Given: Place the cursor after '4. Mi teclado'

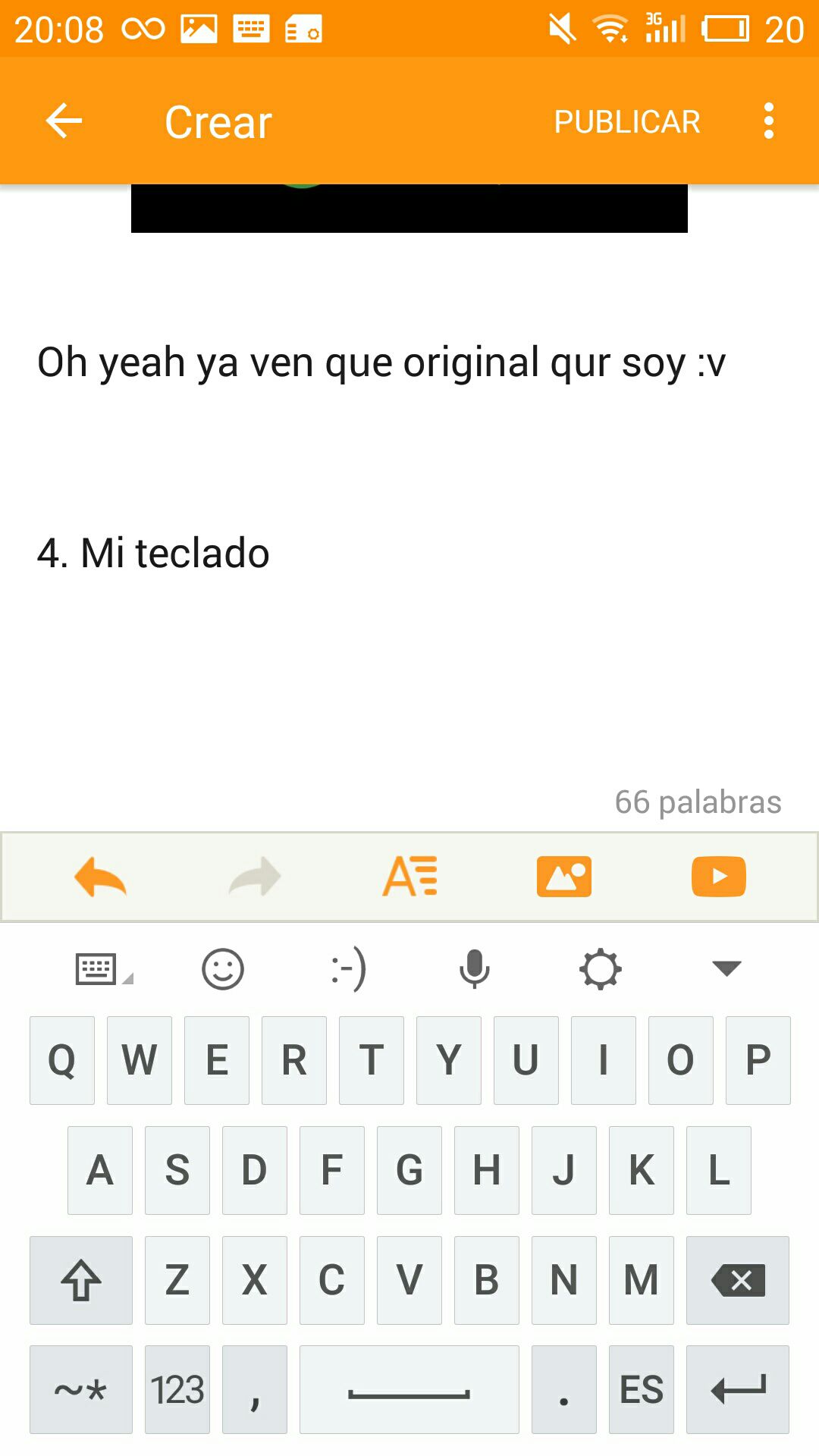Looking at the screenshot, I should pyautogui.click(x=271, y=554).
